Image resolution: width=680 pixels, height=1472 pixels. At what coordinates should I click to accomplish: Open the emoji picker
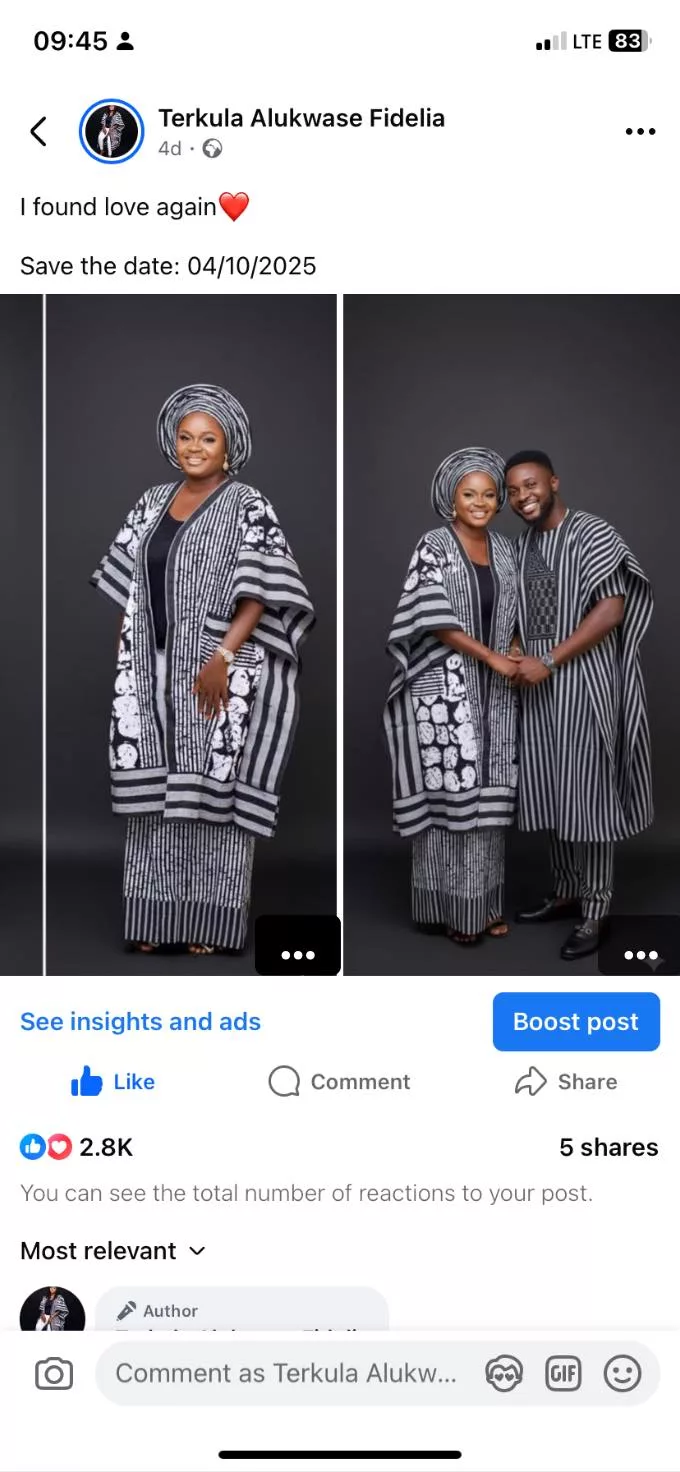click(622, 1374)
